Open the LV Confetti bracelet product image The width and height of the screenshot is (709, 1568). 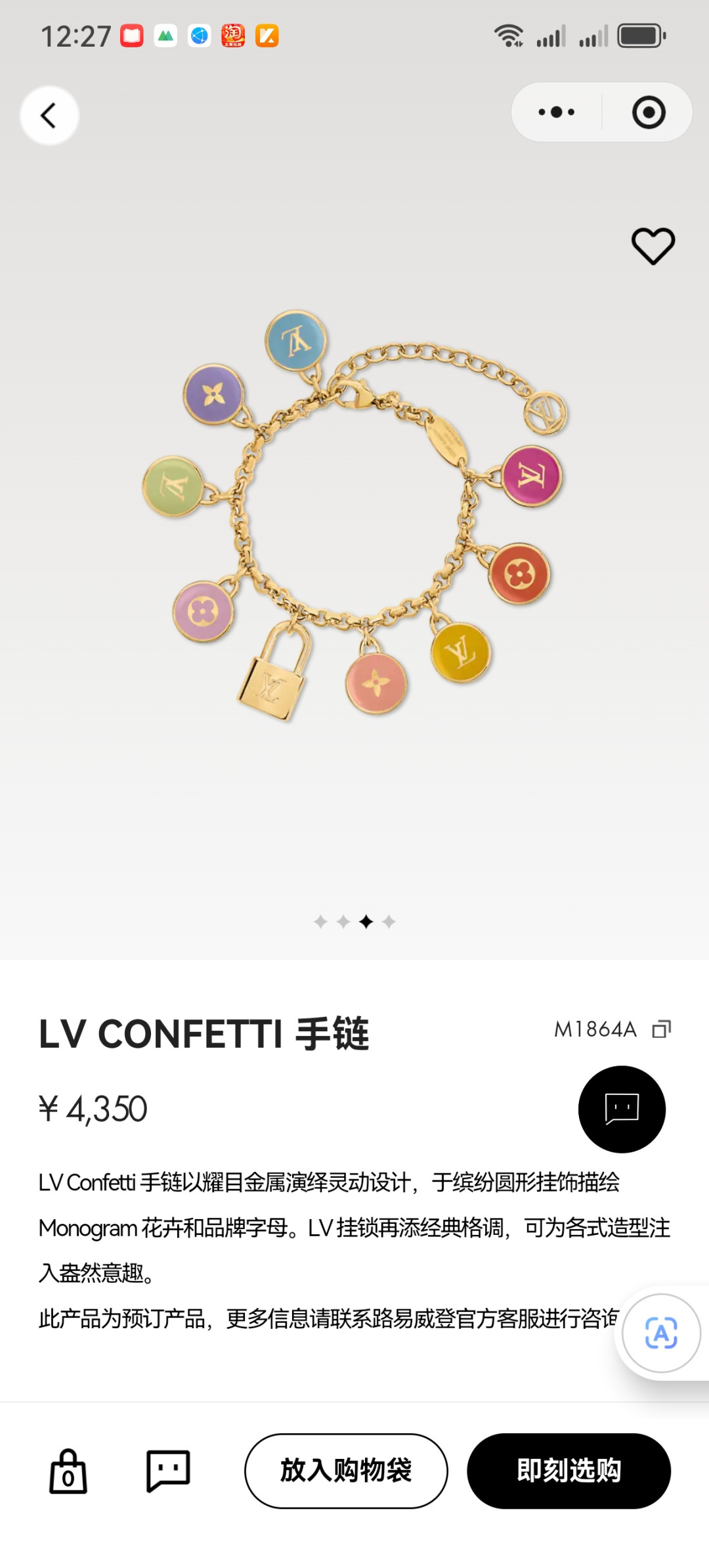point(354,516)
